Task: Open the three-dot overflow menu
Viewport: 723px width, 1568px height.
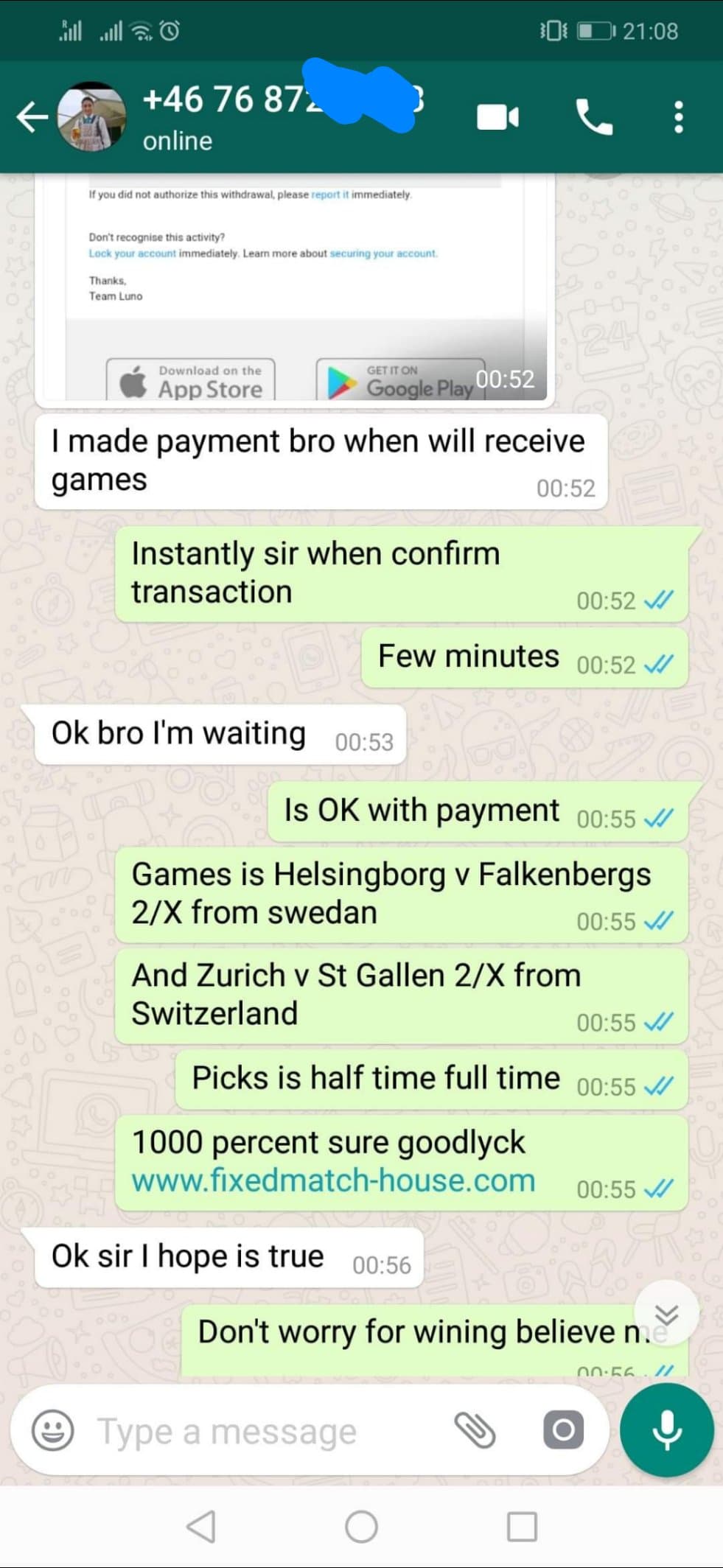Action: point(679,117)
